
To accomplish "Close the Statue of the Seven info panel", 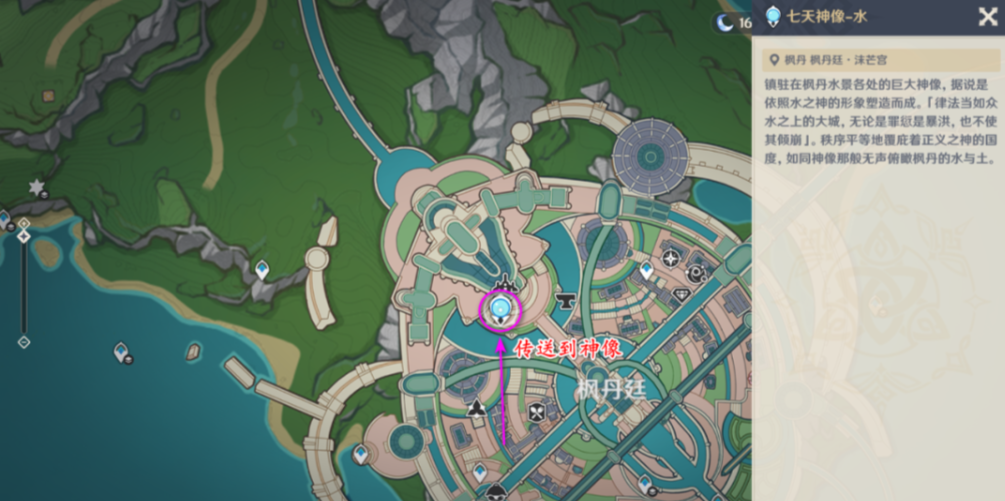I will 986,16.
